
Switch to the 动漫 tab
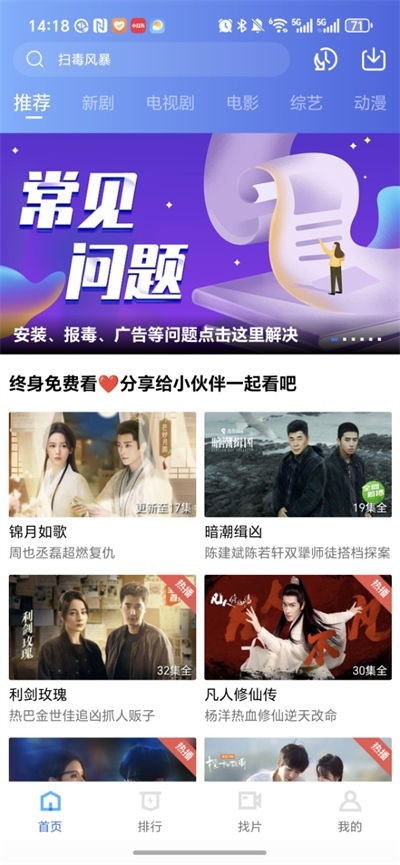coord(370,103)
